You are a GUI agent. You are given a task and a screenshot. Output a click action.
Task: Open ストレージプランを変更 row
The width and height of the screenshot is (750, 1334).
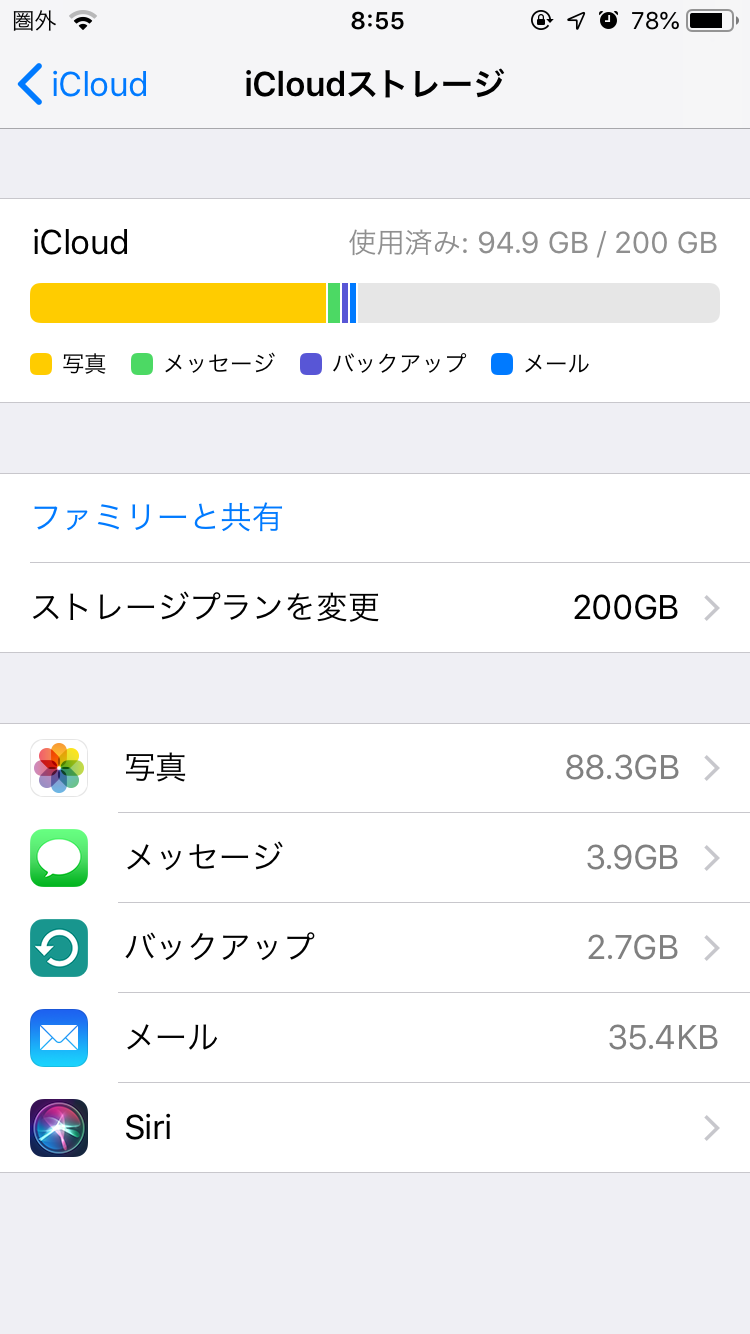pyautogui.click(x=375, y=608)
